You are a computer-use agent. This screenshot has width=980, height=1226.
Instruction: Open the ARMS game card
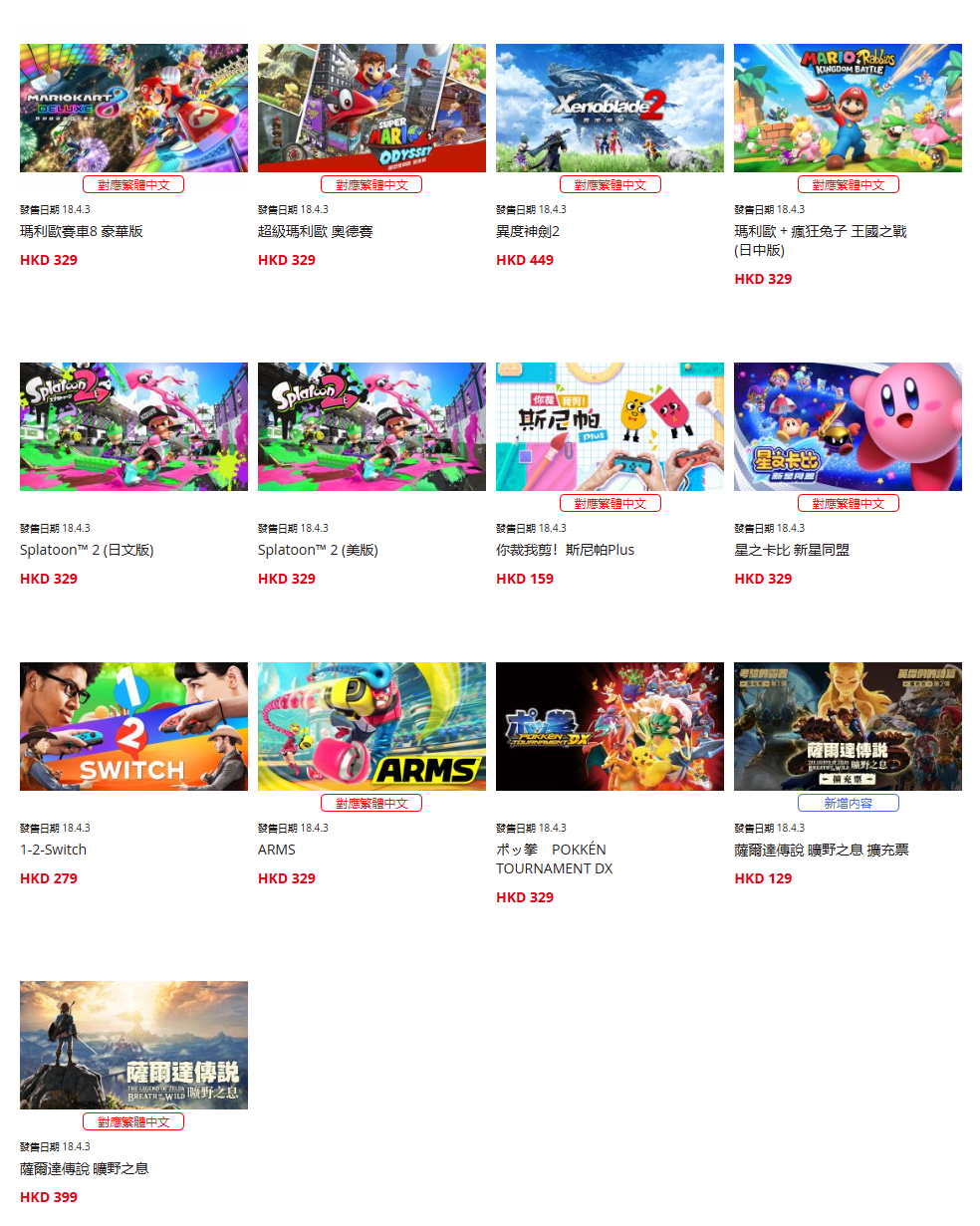[371, 726]
